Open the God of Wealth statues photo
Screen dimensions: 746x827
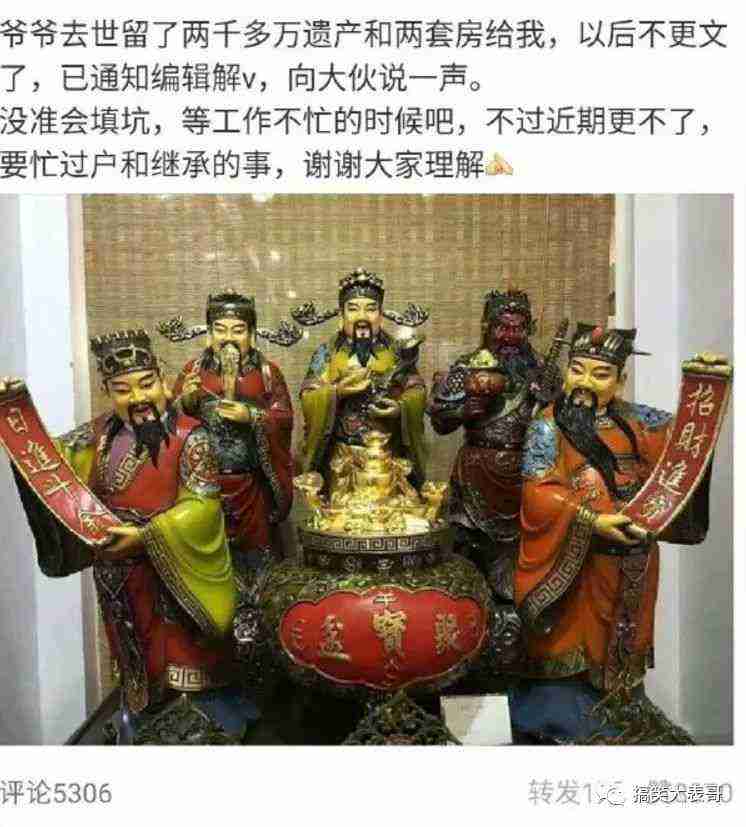point(372,468)
